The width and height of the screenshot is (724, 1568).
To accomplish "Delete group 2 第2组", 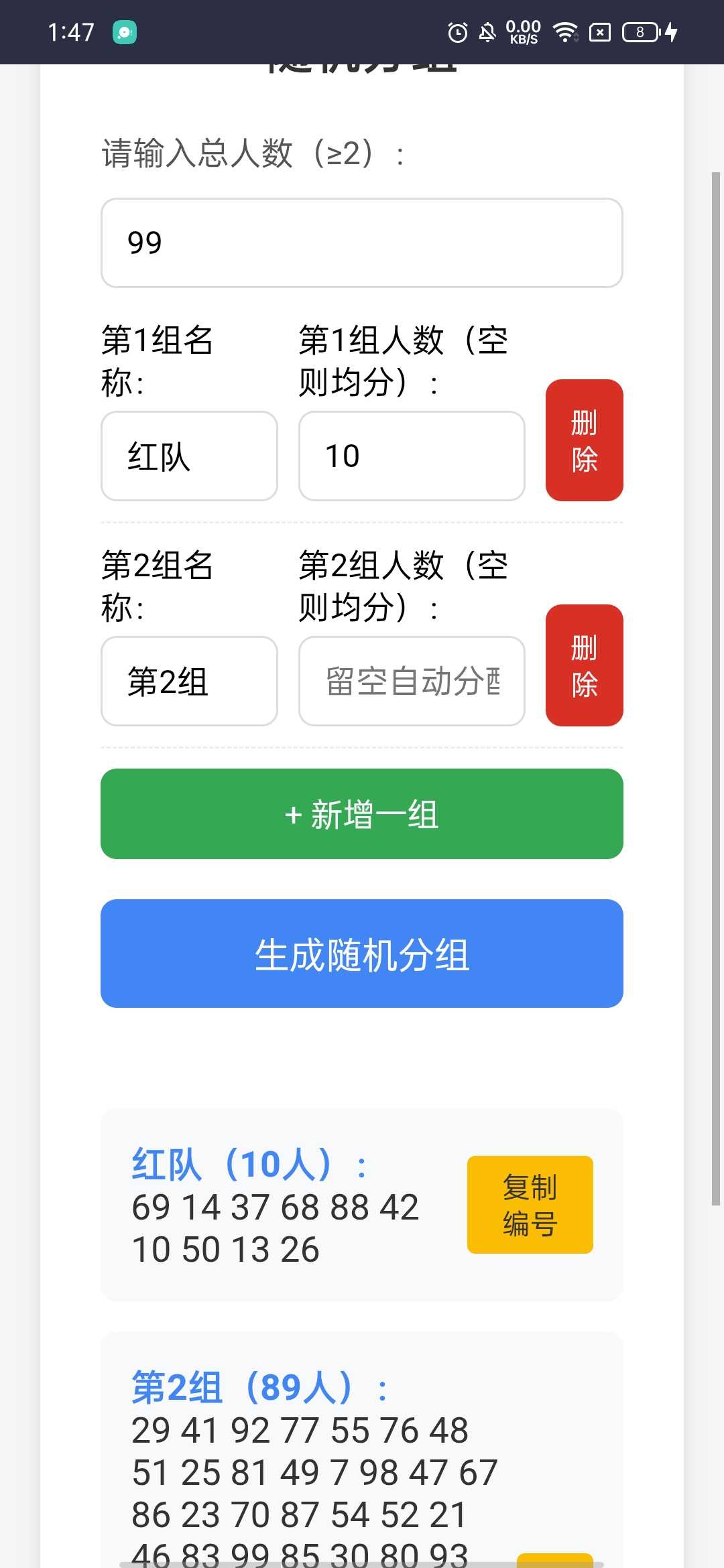I will coord(584,665).
